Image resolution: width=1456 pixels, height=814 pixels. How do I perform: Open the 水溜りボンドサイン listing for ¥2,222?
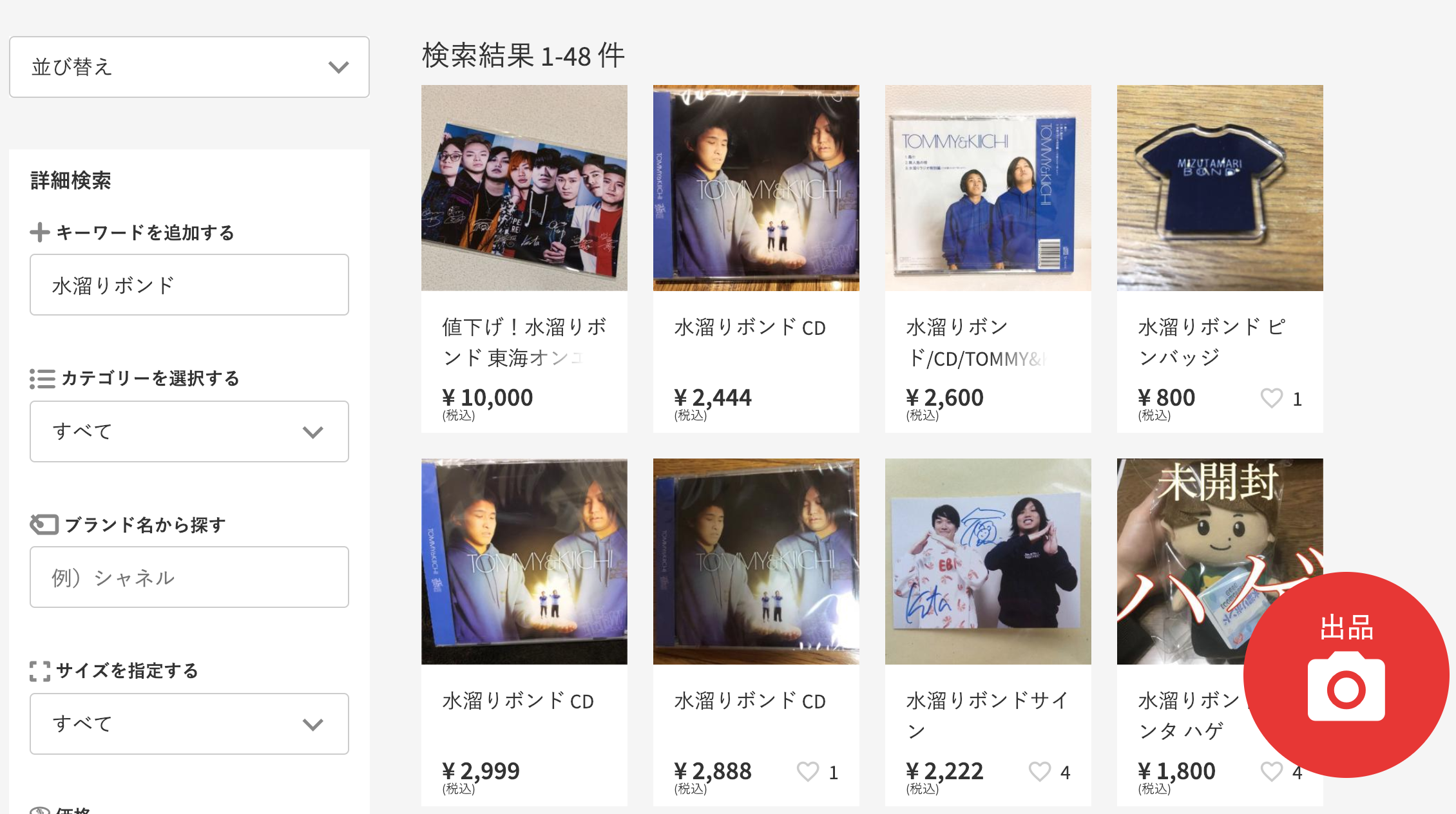click(x=988, y=562)
